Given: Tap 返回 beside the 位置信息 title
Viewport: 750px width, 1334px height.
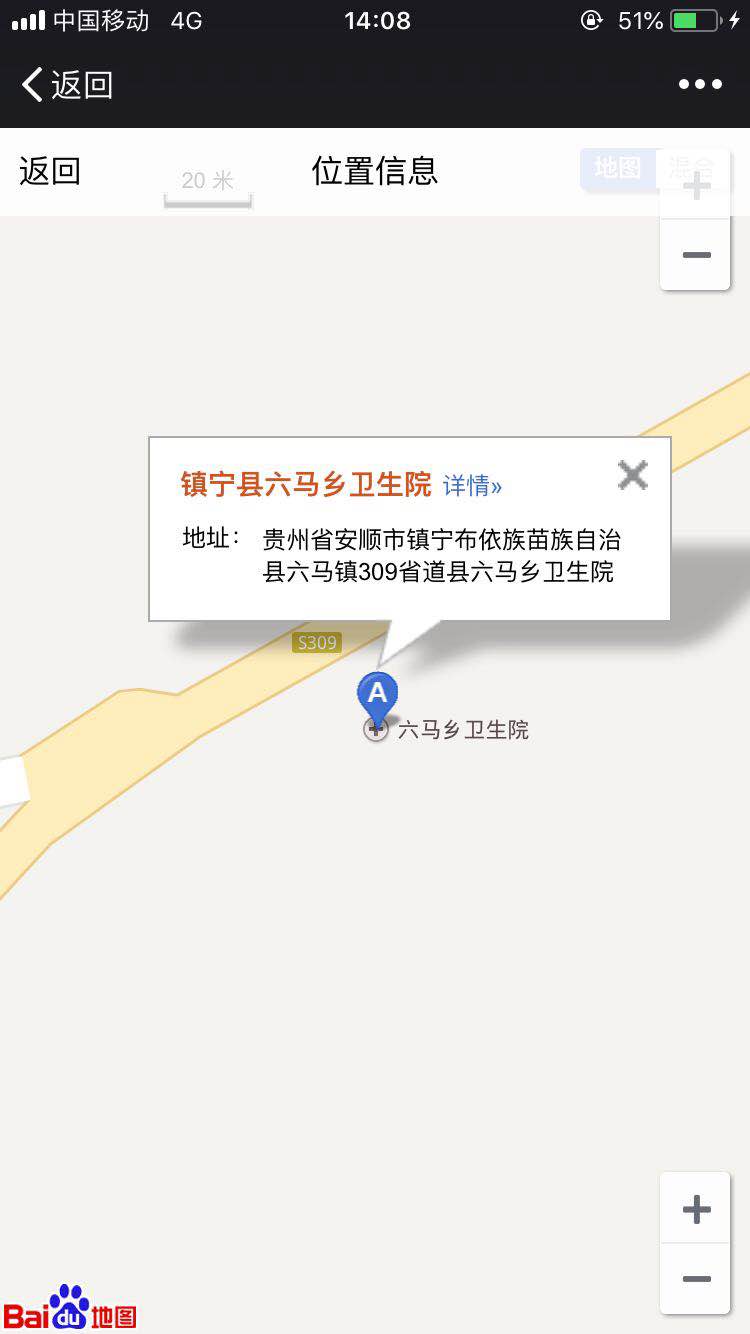Looking at the screenshot, I should tap(50, 171).
